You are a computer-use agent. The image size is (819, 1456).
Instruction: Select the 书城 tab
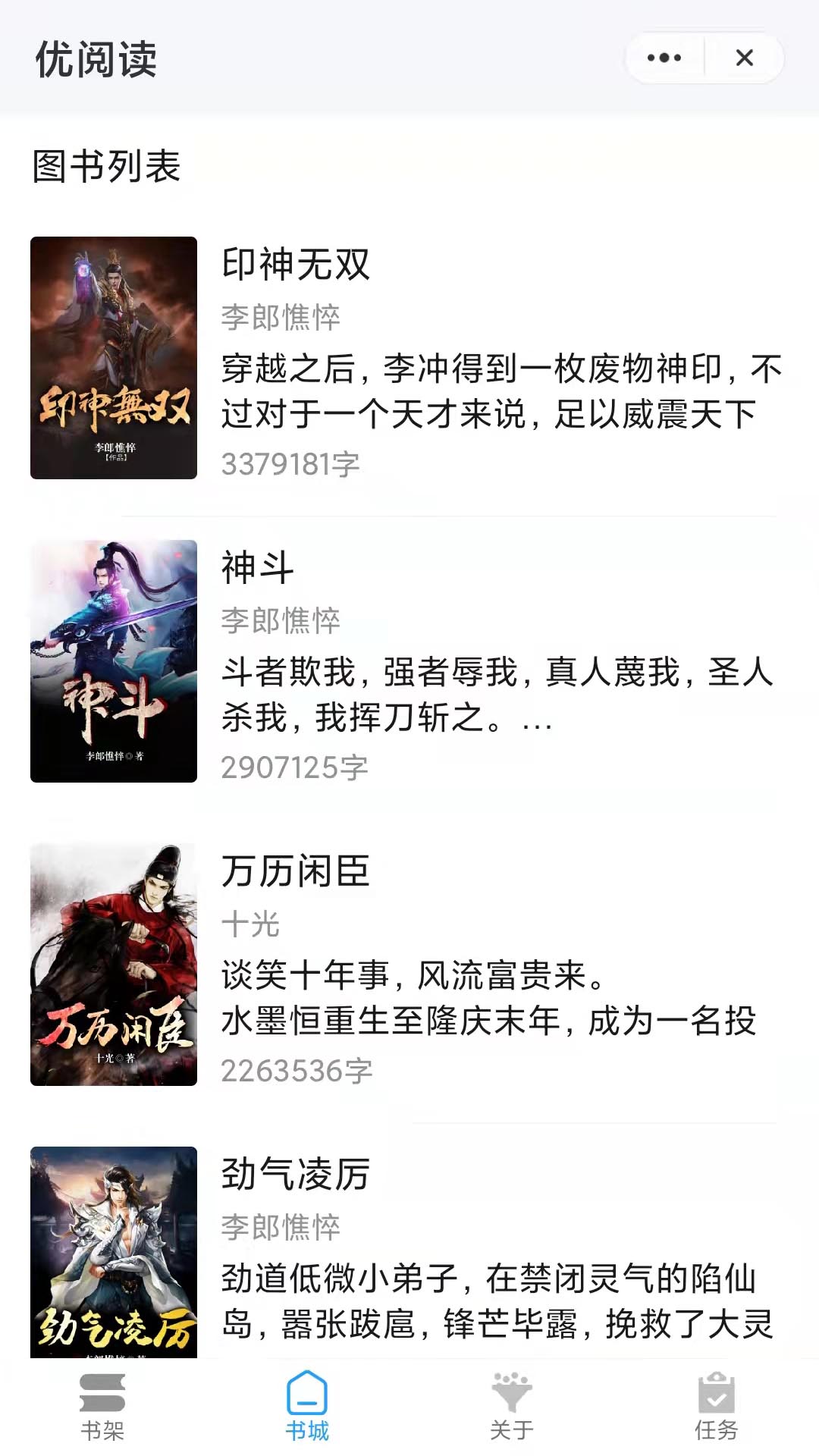(307, 1407)
